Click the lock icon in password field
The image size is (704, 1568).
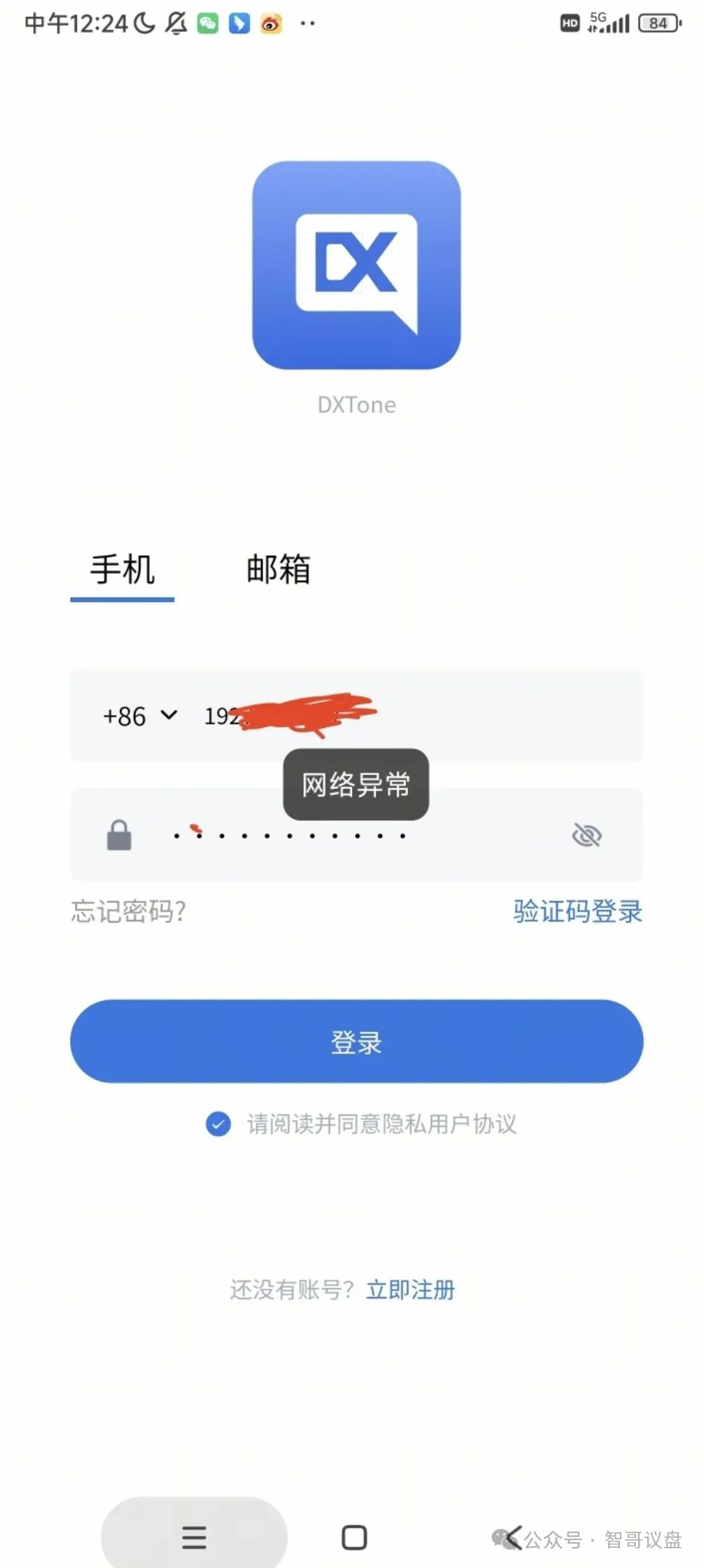point(119,836)
